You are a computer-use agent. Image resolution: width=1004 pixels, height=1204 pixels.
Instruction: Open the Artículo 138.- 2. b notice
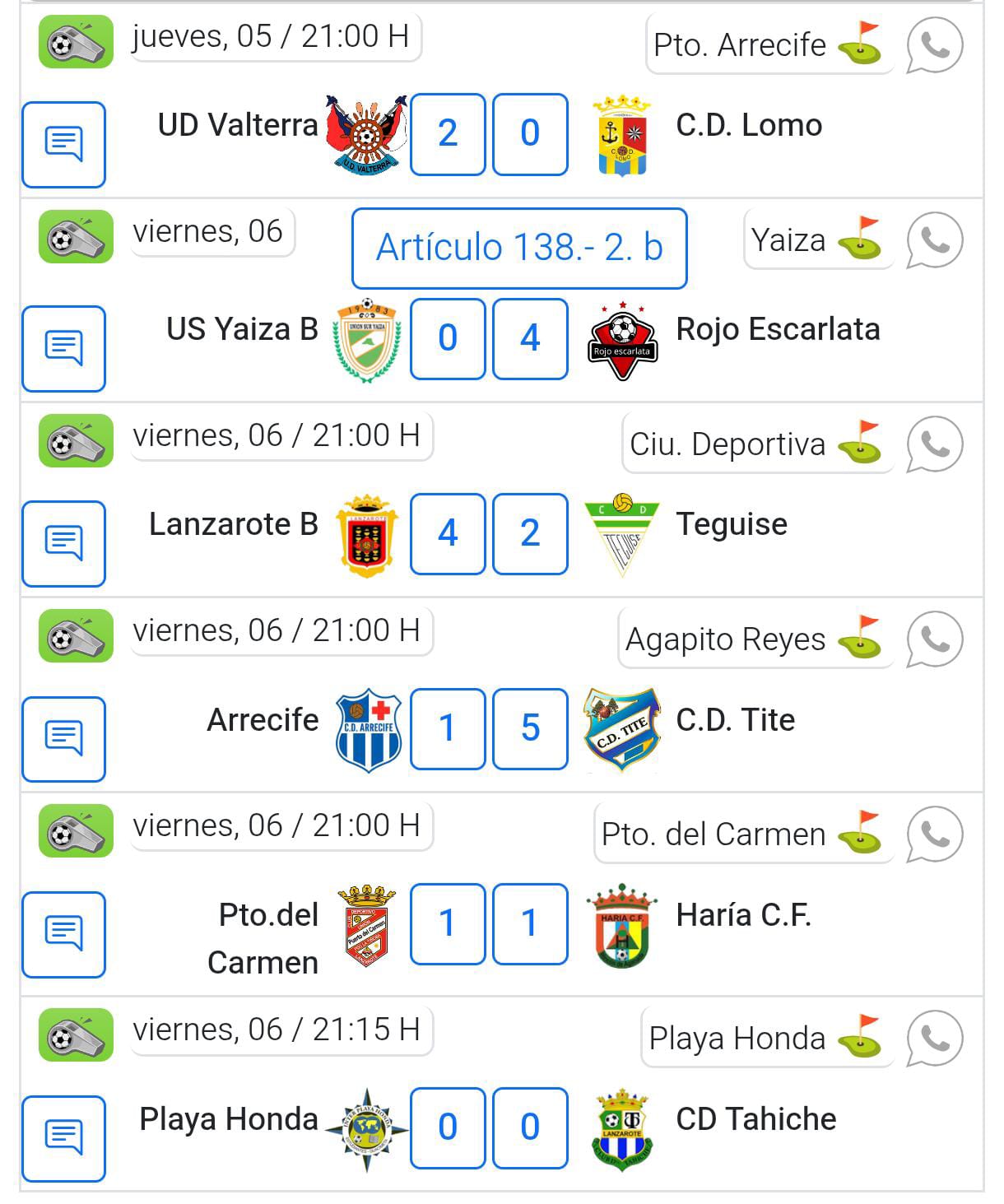click(x=519, y=247)
